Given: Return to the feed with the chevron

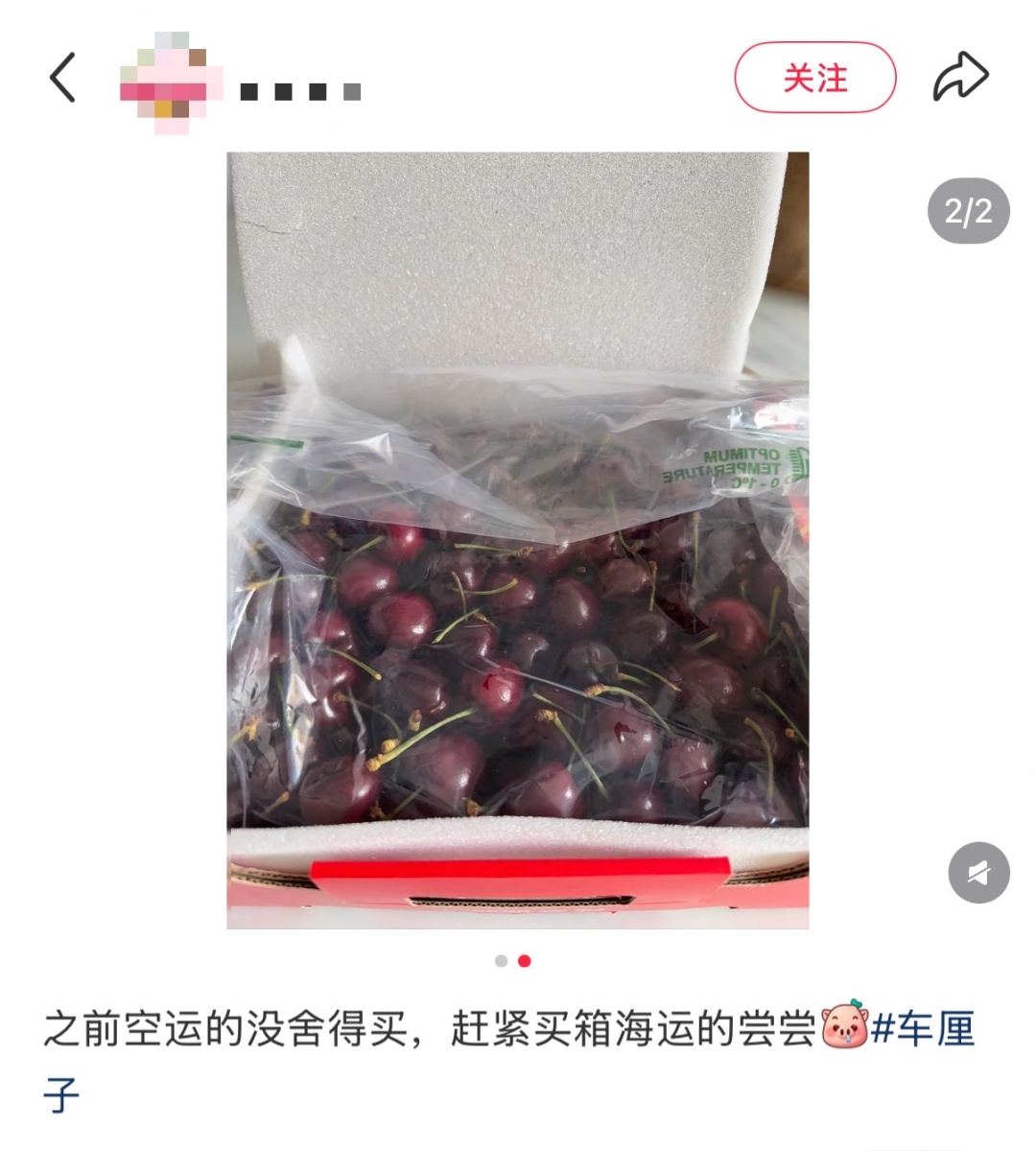Looking at the screenshot, I should tap(63, 79).
